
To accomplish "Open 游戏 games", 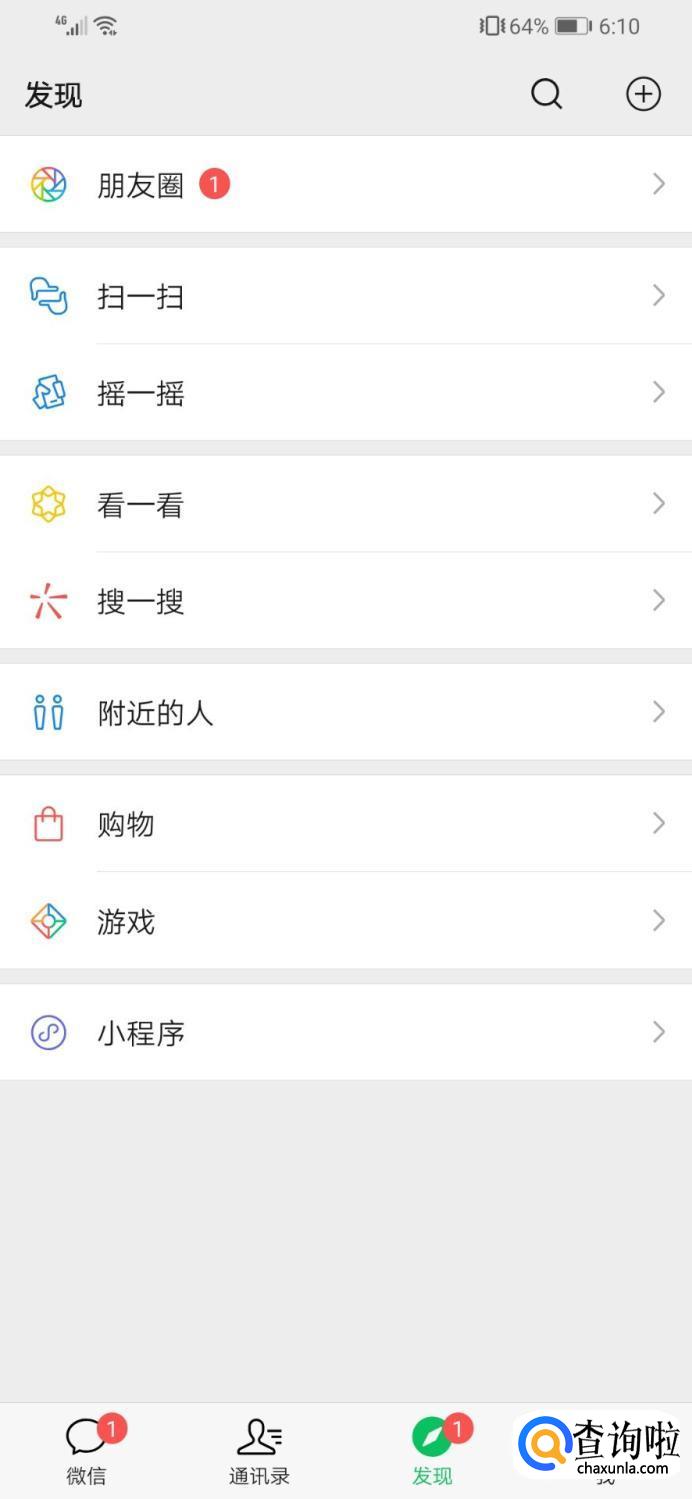I will (346, 920).
